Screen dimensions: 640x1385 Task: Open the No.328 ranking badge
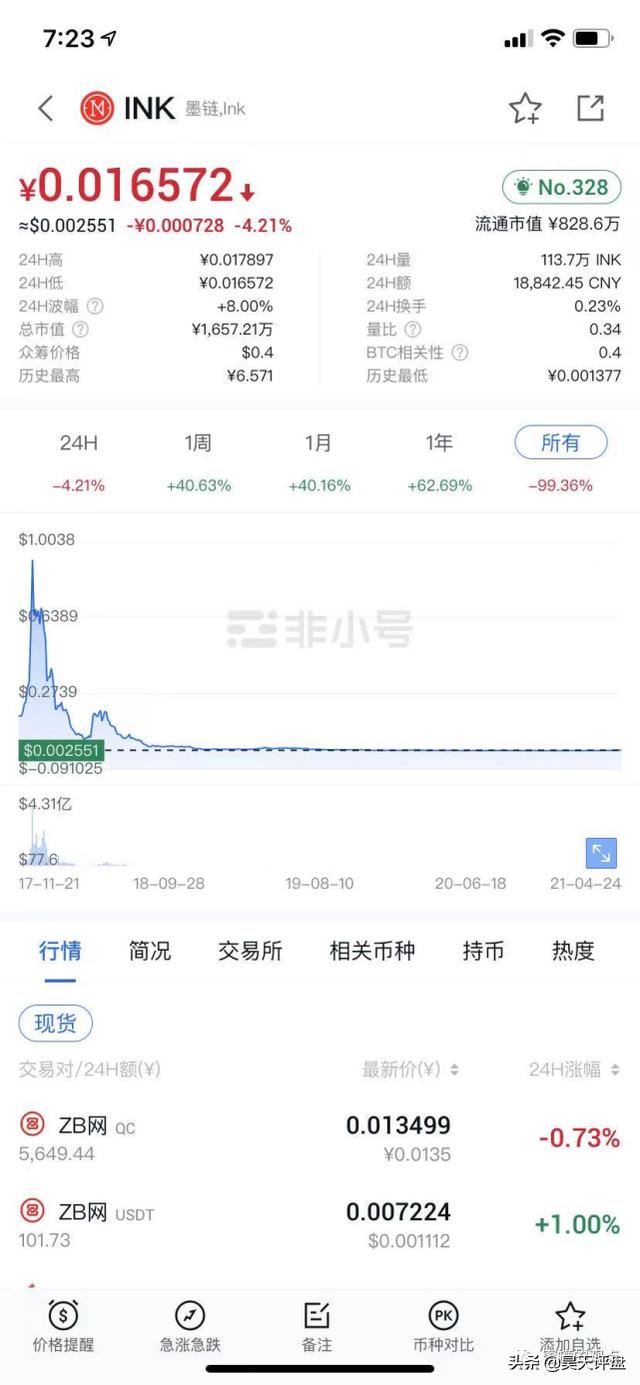tap(561, 187)
